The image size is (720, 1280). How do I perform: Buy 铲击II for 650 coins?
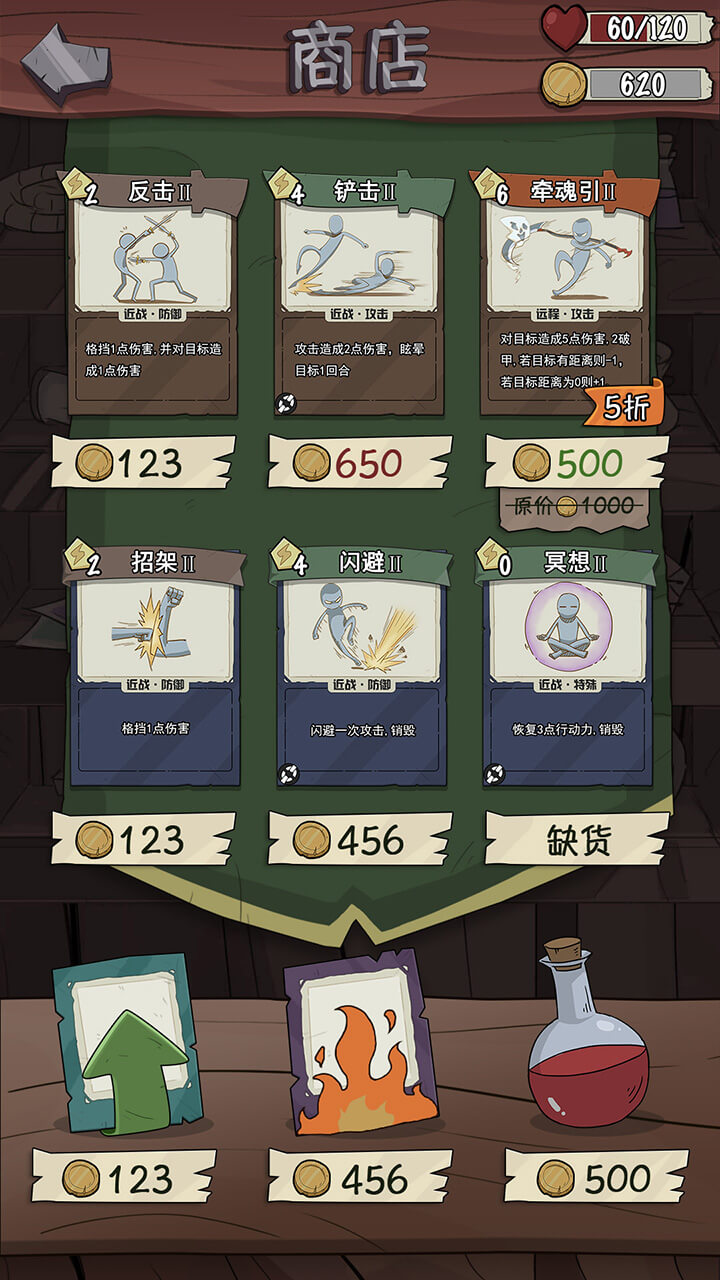[360, 463]
